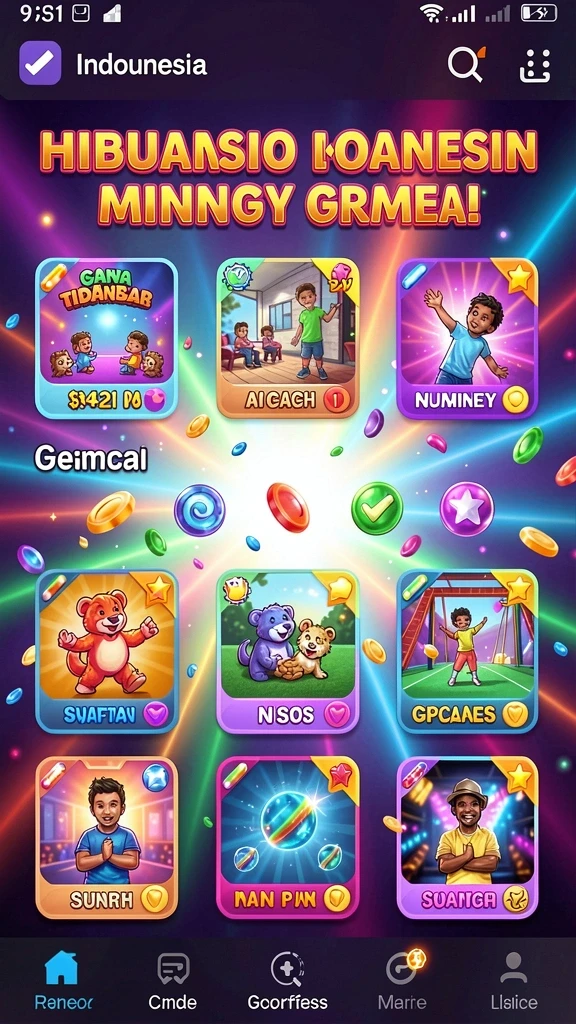The height and width of the screenshot is (1024, 576).
Task: Select the NAN PIN game card
Action: 288,837
